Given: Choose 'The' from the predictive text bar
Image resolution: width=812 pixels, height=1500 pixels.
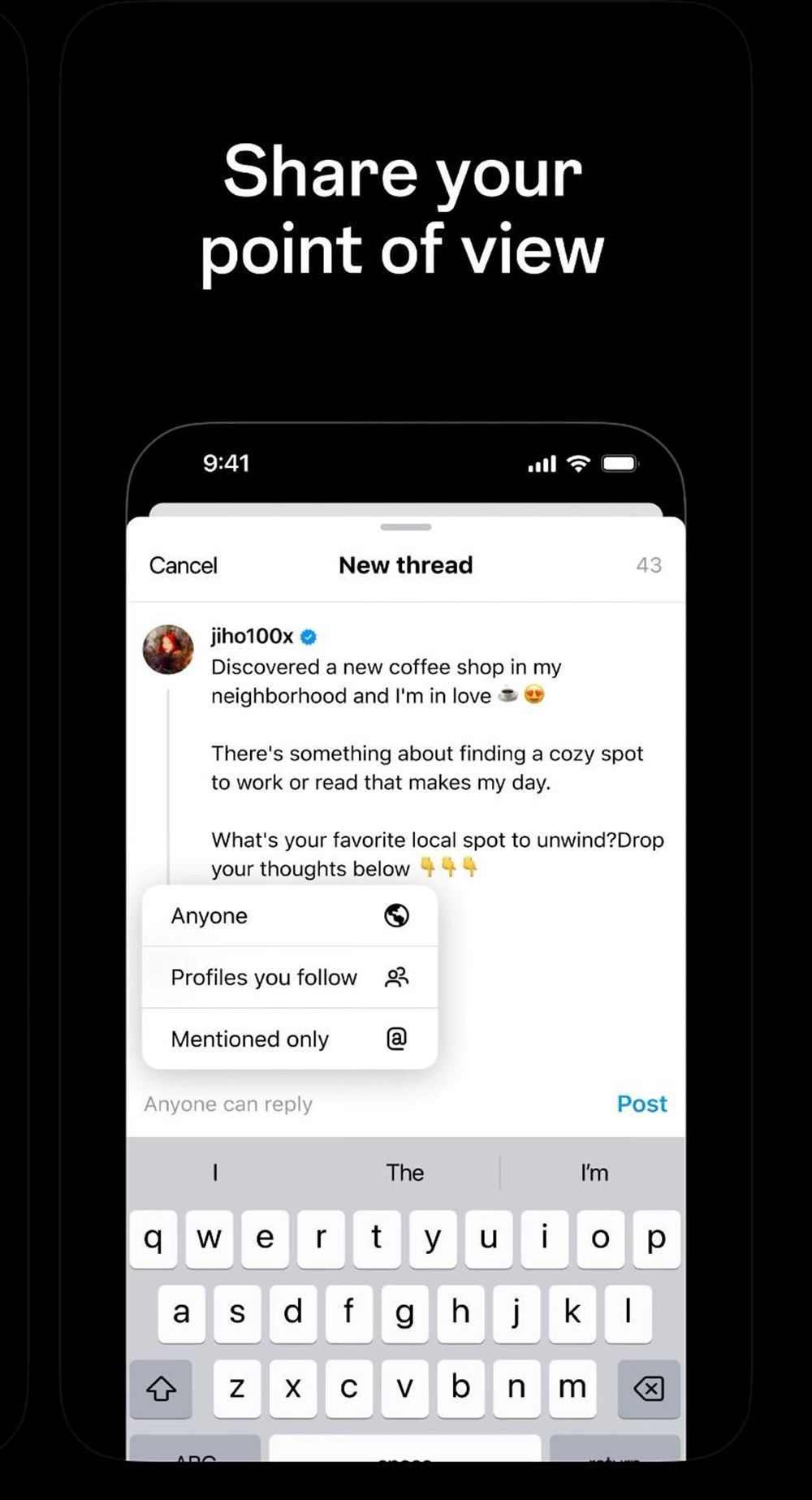Looking at the screenshot, I should coord(405,1173).
